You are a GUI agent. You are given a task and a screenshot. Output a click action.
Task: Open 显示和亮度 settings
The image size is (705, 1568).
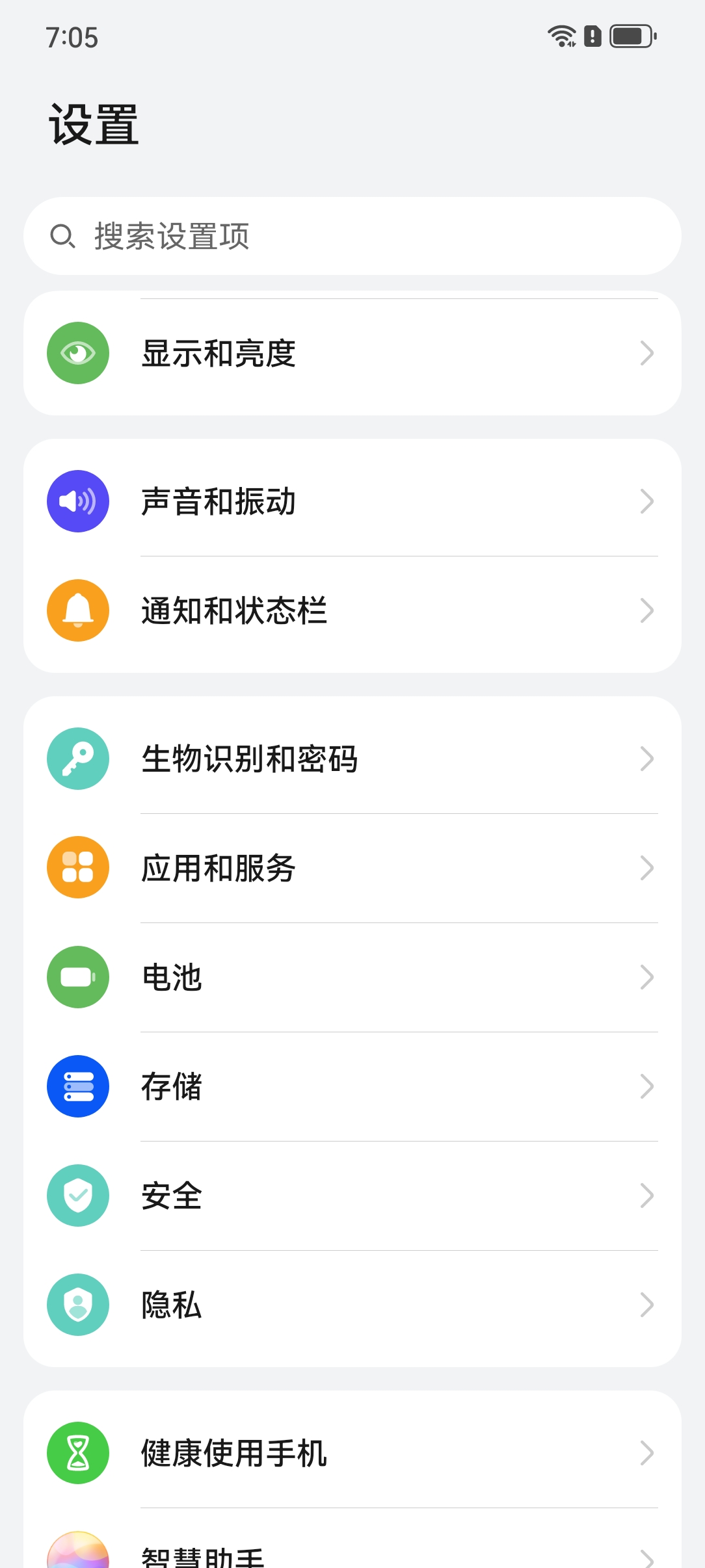351,354
